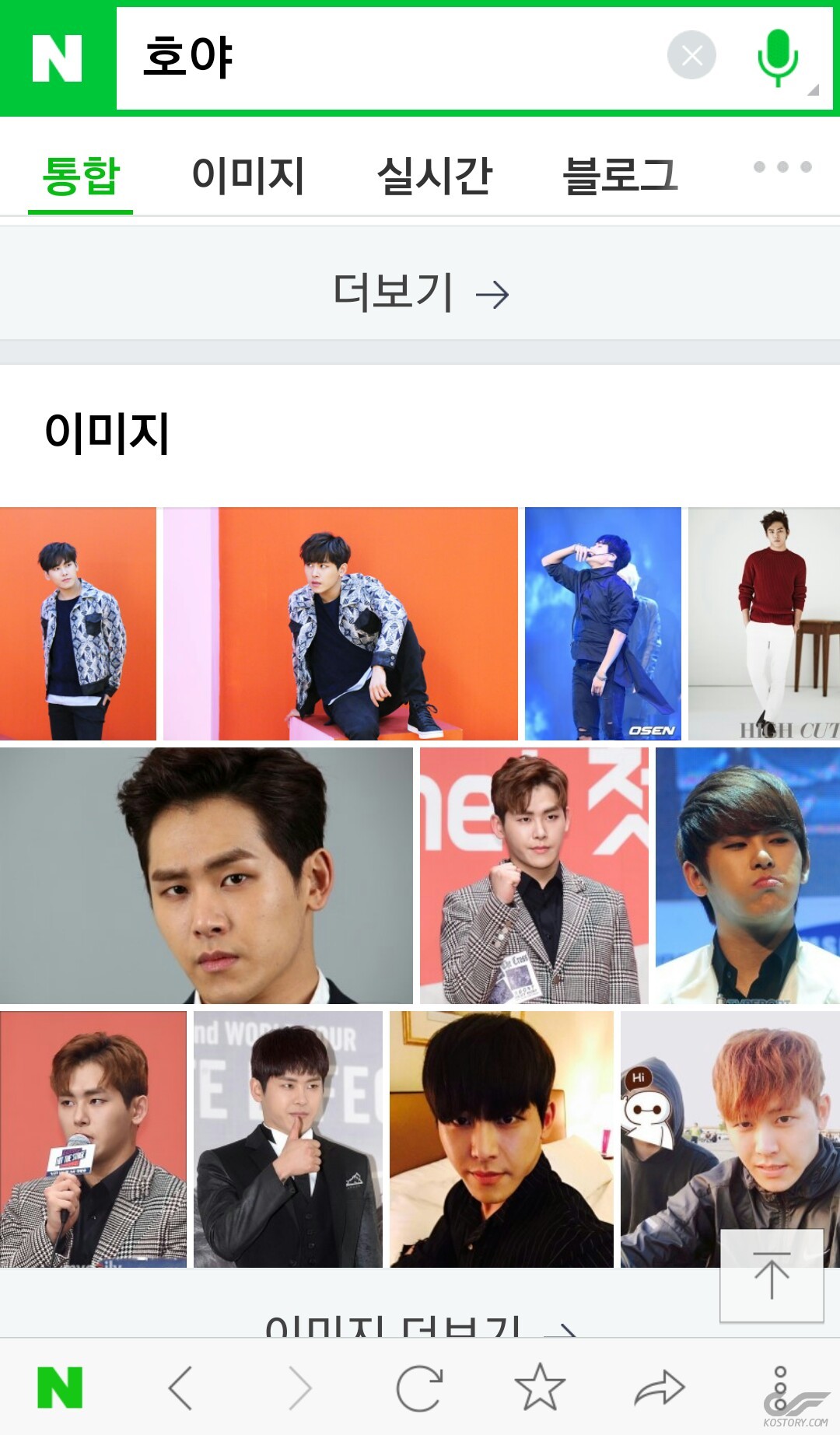
Task: Switch to the 실시간 tab
Action: [434, 175]
